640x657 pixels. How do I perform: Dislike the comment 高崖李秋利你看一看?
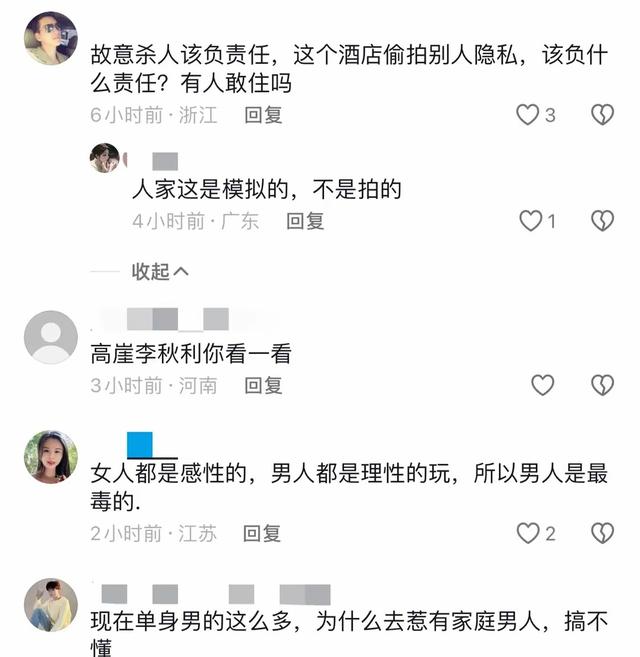pos(602,385)
